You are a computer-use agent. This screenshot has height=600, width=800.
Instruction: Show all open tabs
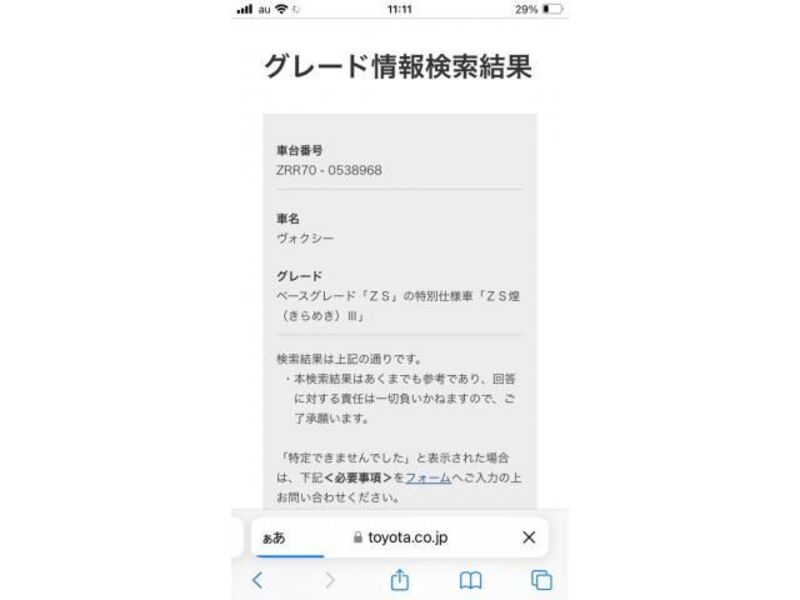tap(541, 580)
